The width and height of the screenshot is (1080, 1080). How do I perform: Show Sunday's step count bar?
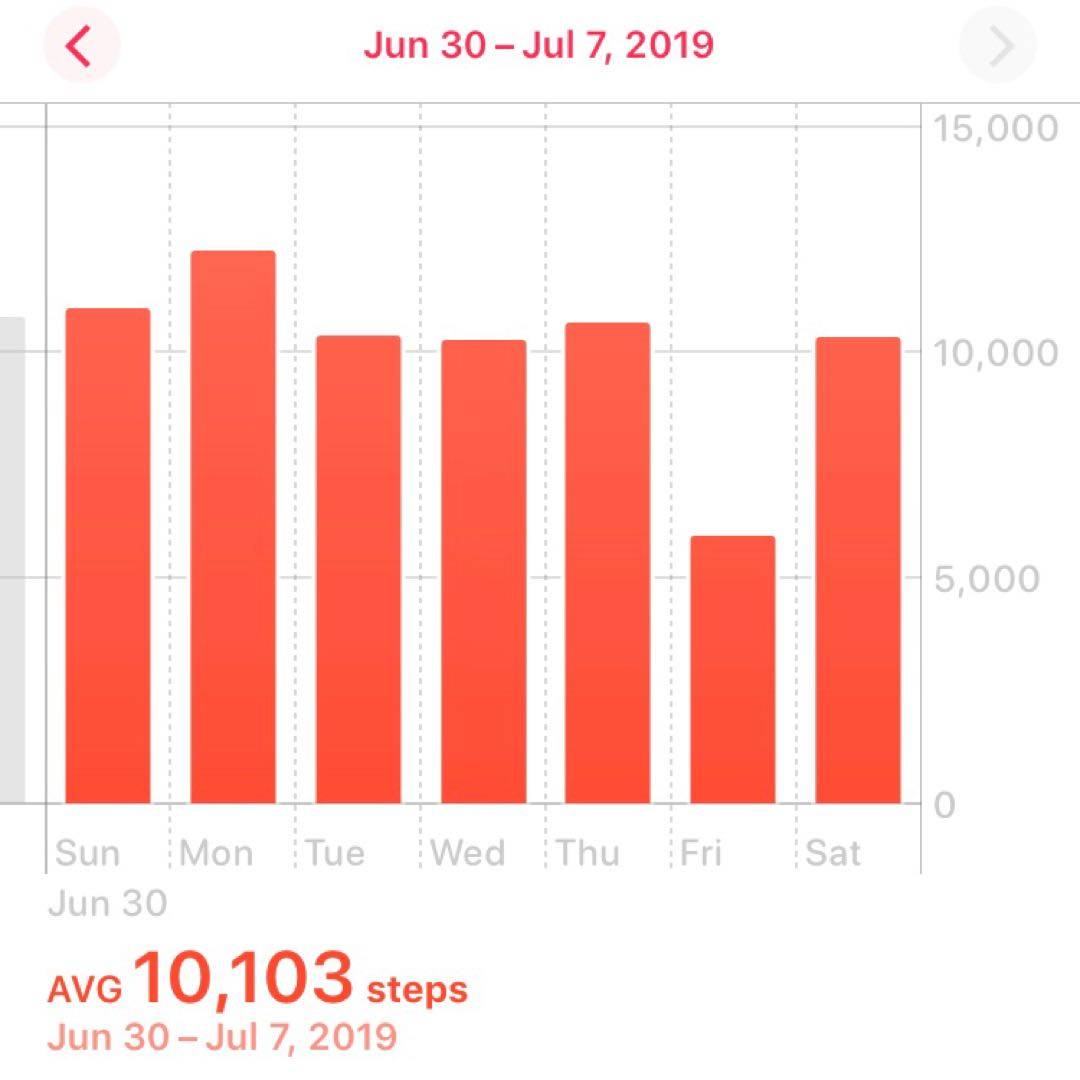pos(108,556)
